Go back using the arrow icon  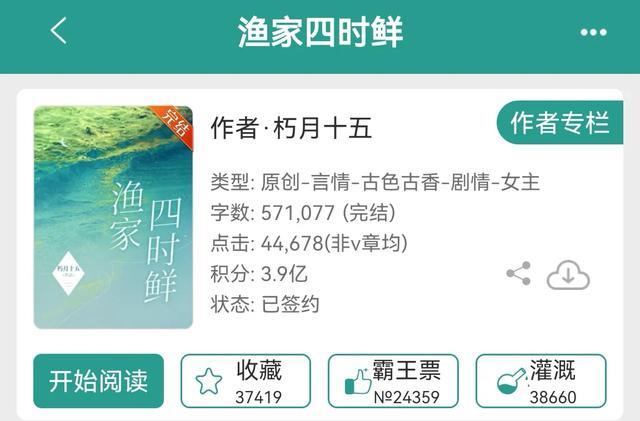[58, 32]
